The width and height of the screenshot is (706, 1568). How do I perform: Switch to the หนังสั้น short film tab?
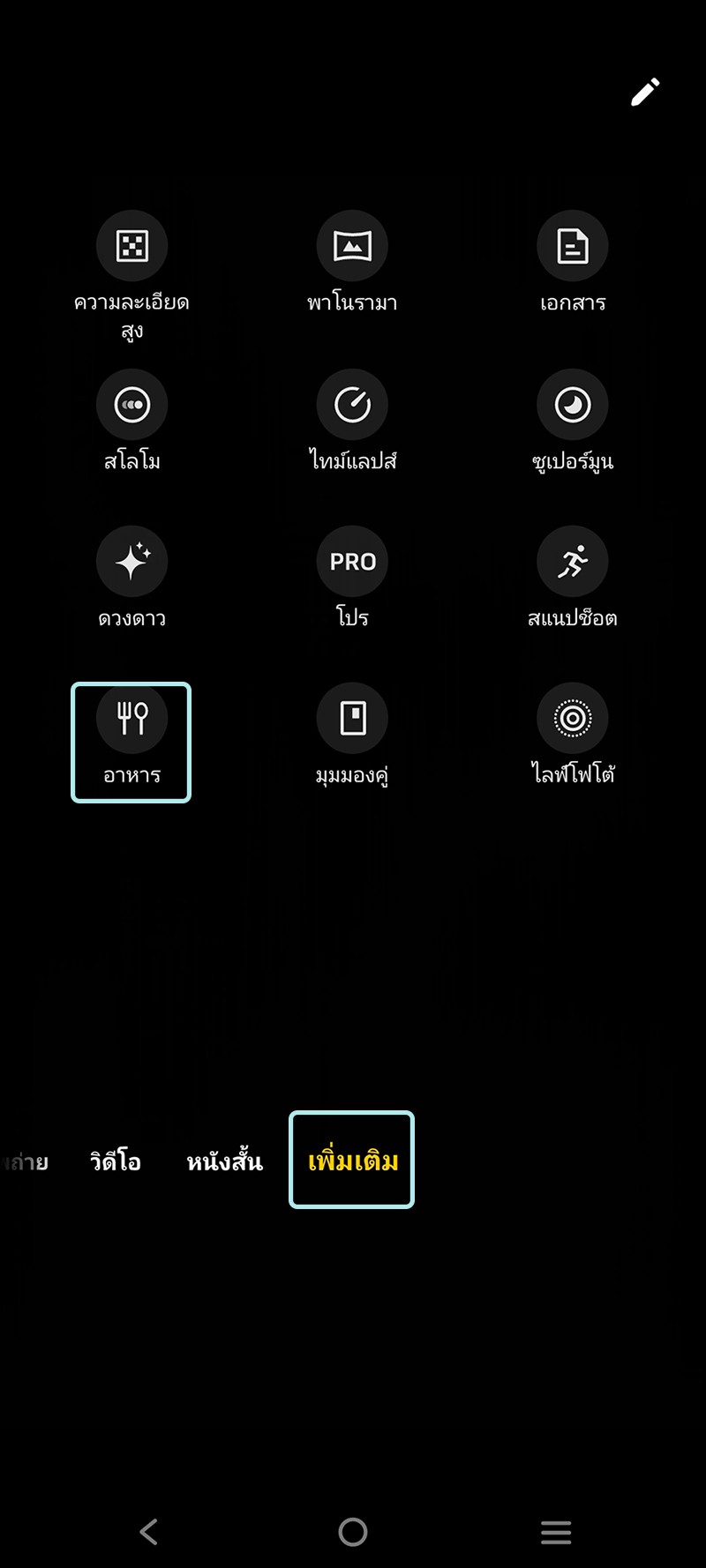click(224, 1161)
